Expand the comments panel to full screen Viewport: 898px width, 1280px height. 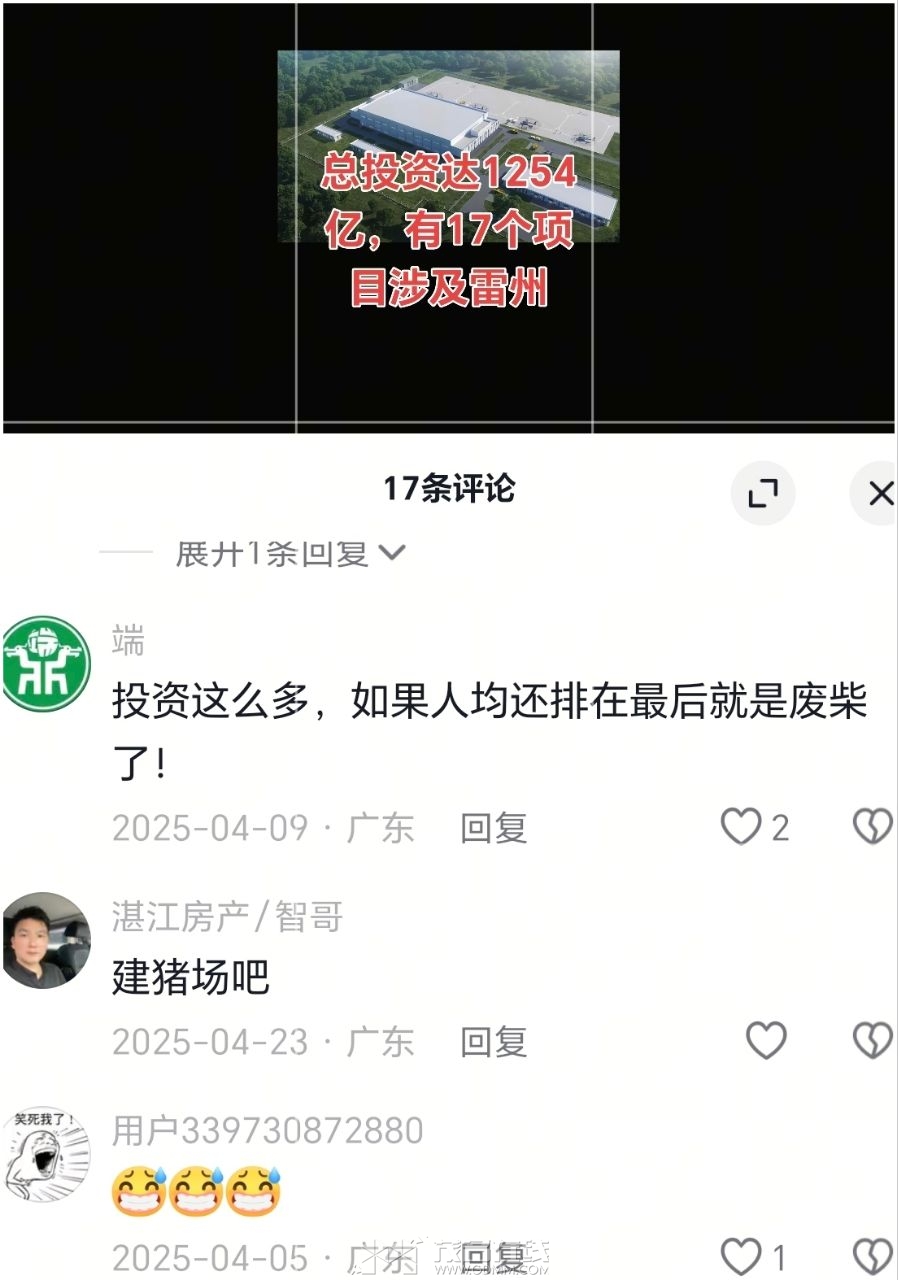pos(762,493)
